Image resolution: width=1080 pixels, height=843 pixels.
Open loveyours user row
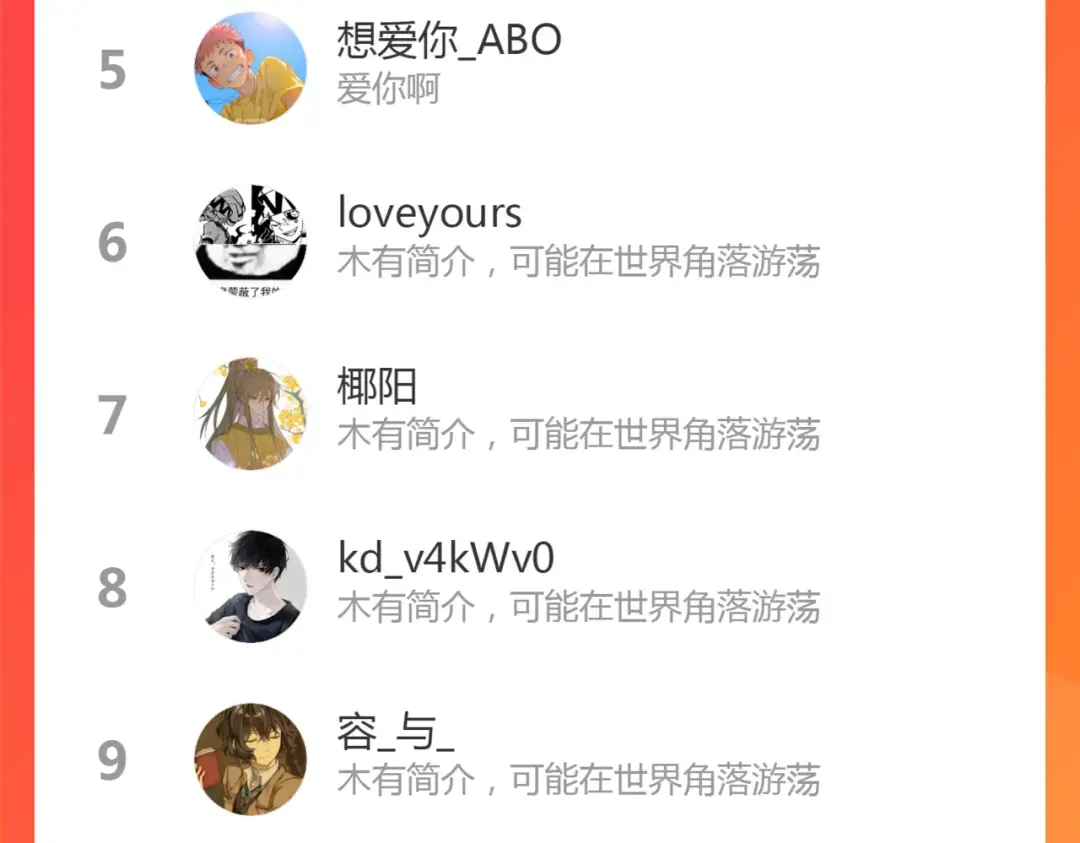pos(539,242)
